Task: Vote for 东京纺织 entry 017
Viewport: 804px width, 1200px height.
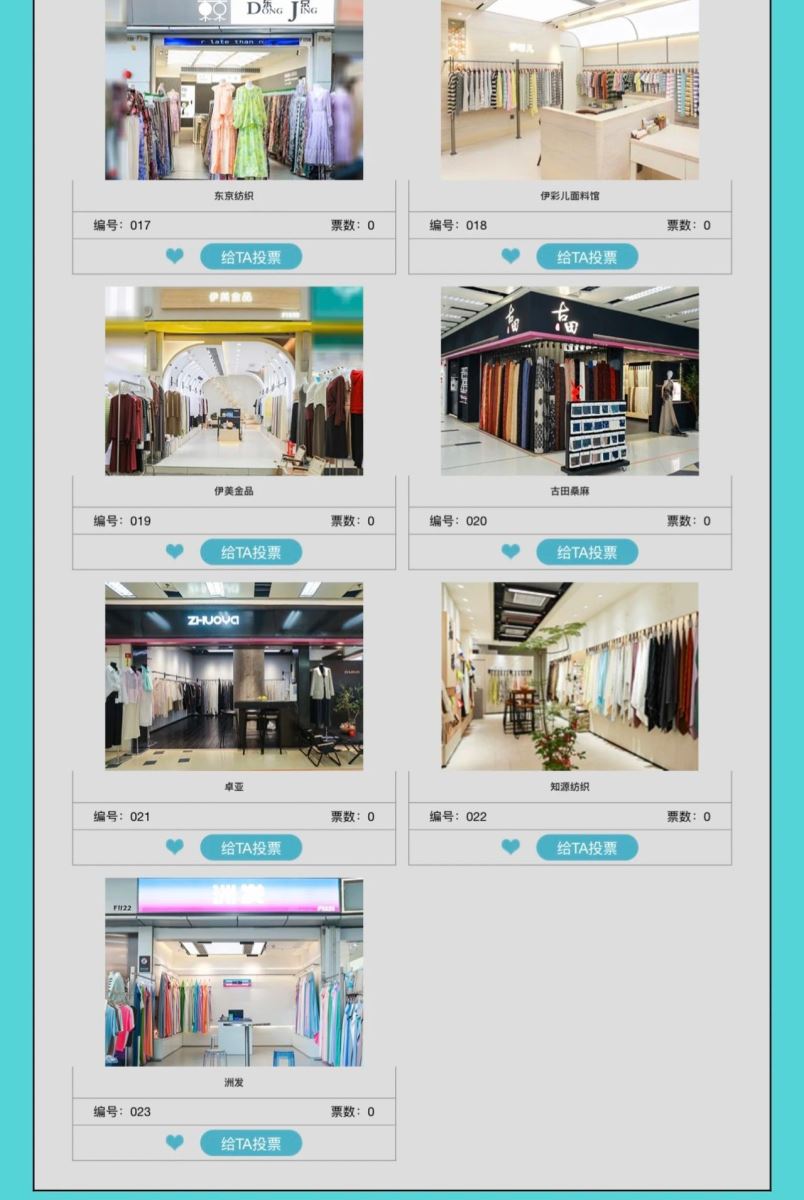Action: tap(251, 257)
